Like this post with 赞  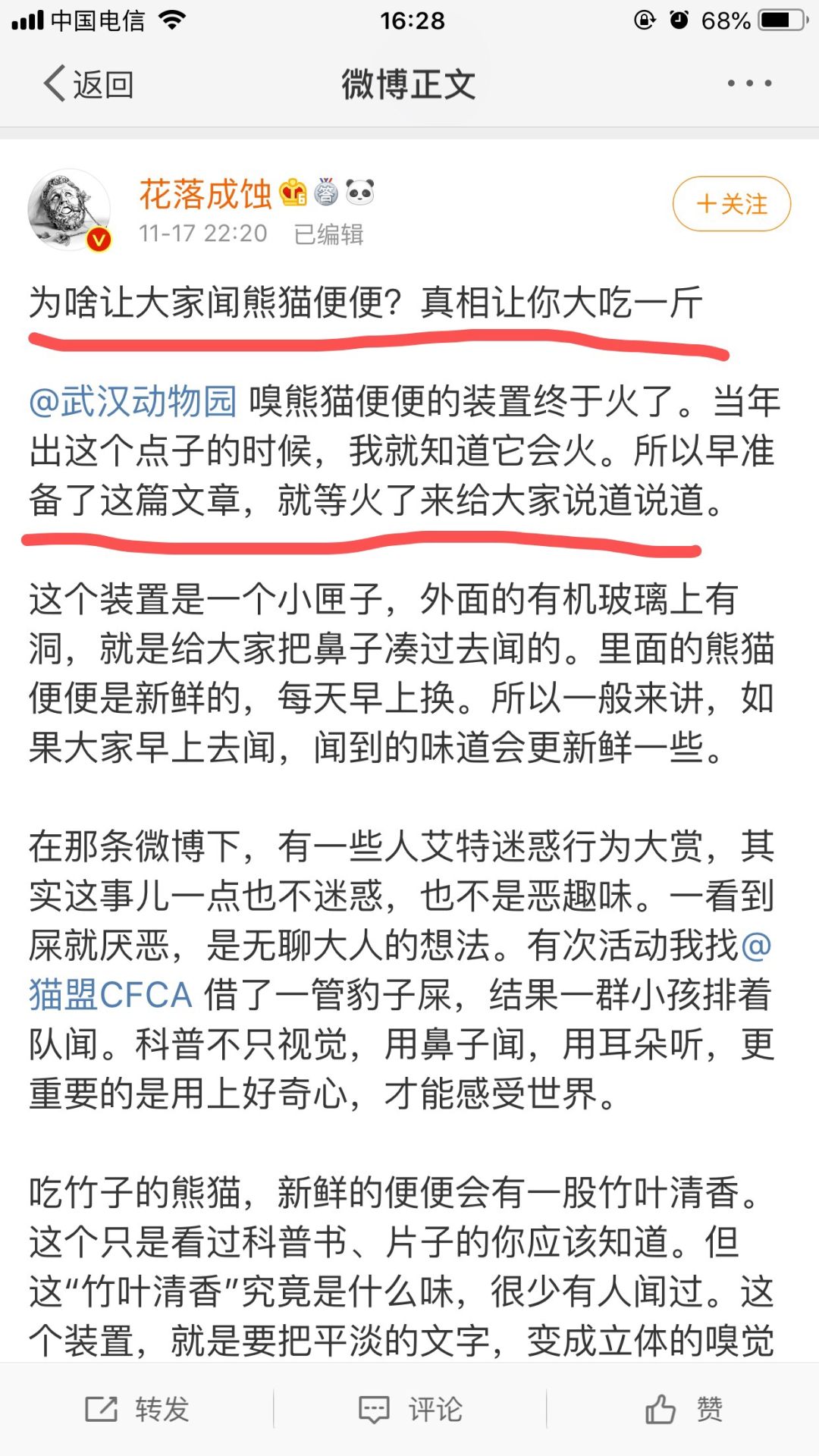point(682,1409)
